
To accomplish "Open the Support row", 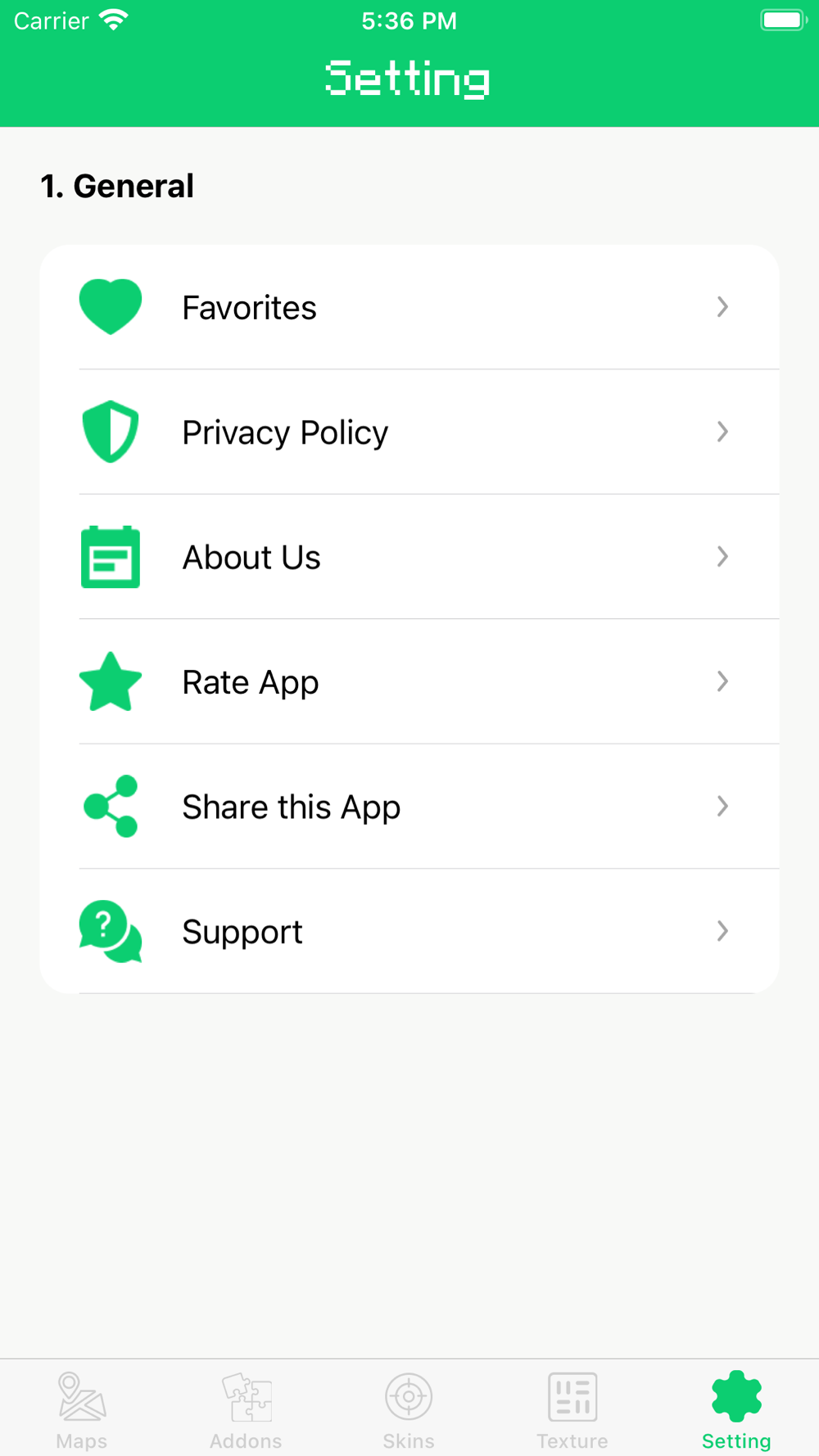I will pos(409,931).
